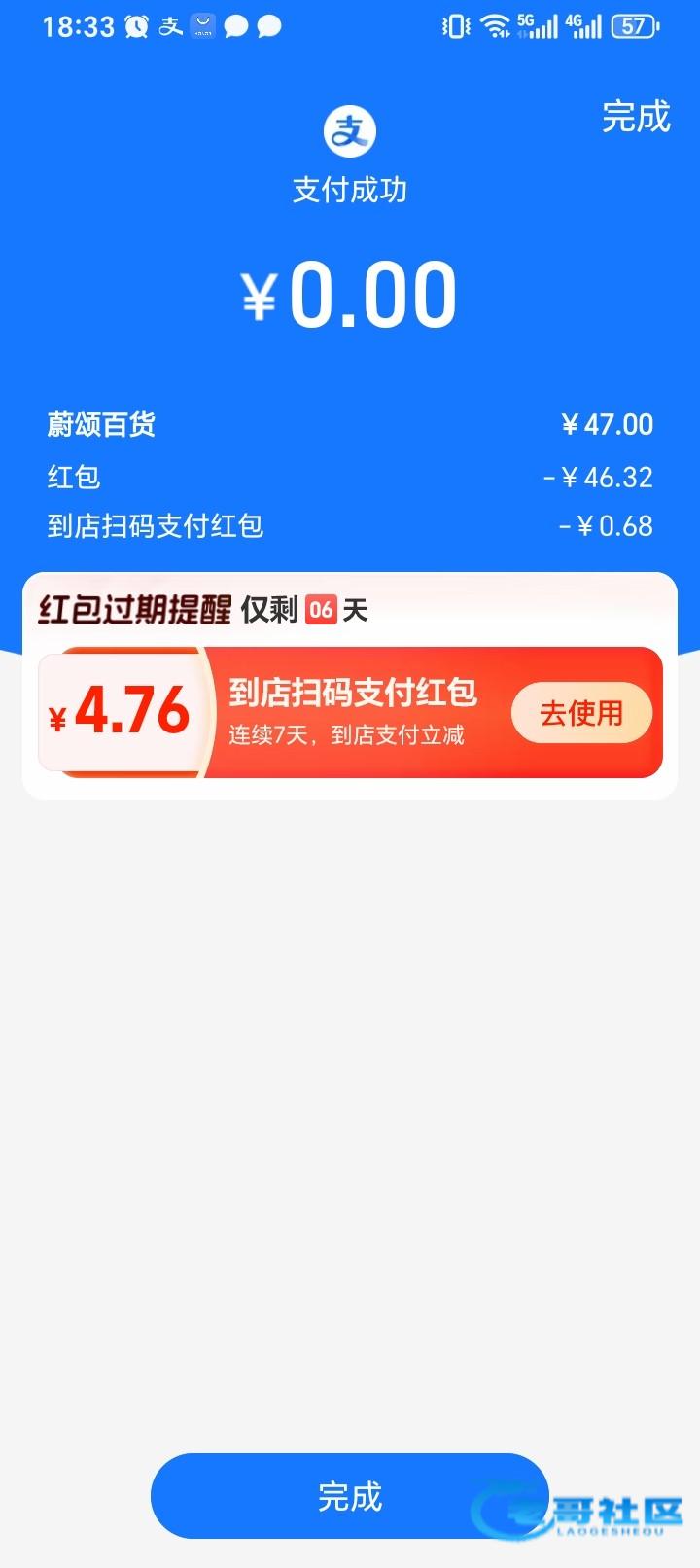Tap 去使用 on the 红包 coupon
Screen dimensions: 700x1568
point(581,713)
